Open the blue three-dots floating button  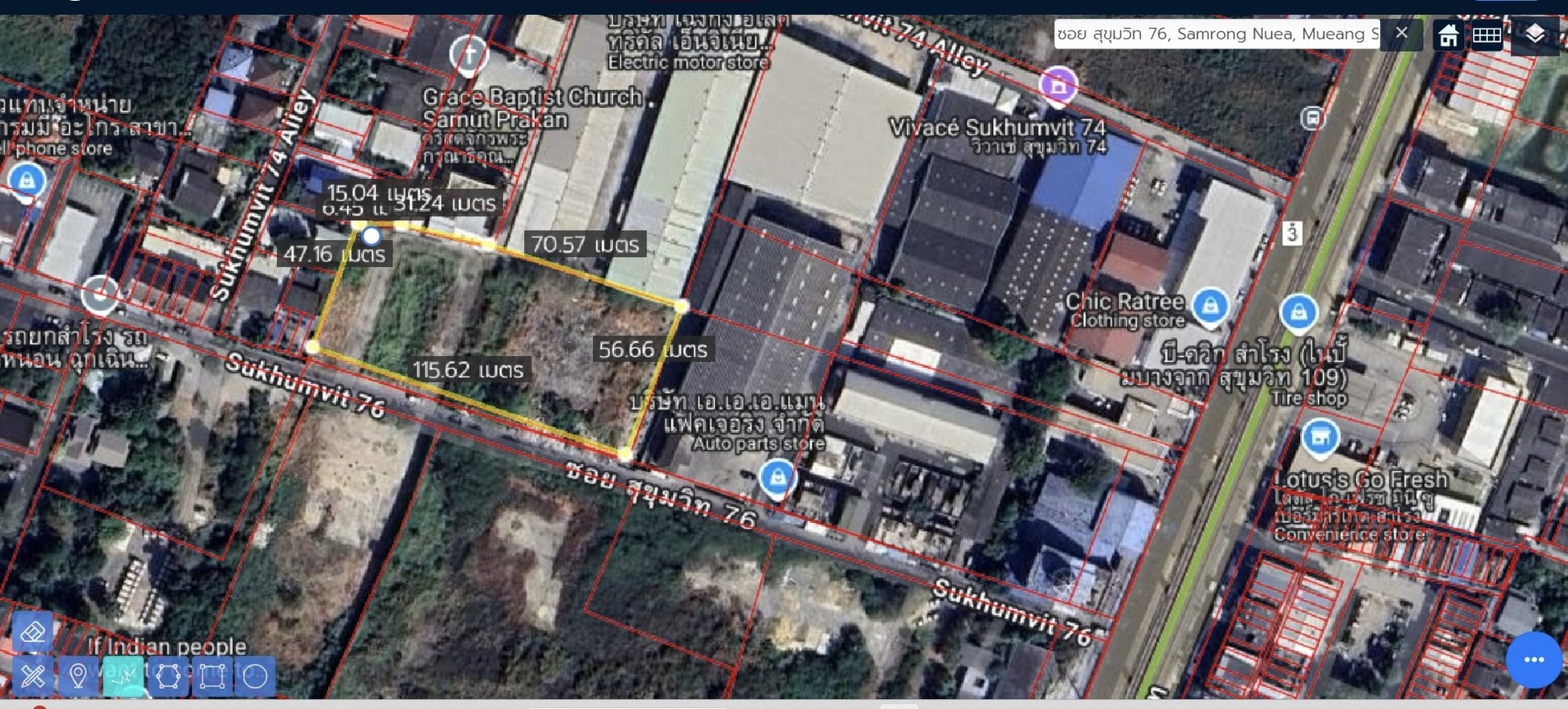1533,660
